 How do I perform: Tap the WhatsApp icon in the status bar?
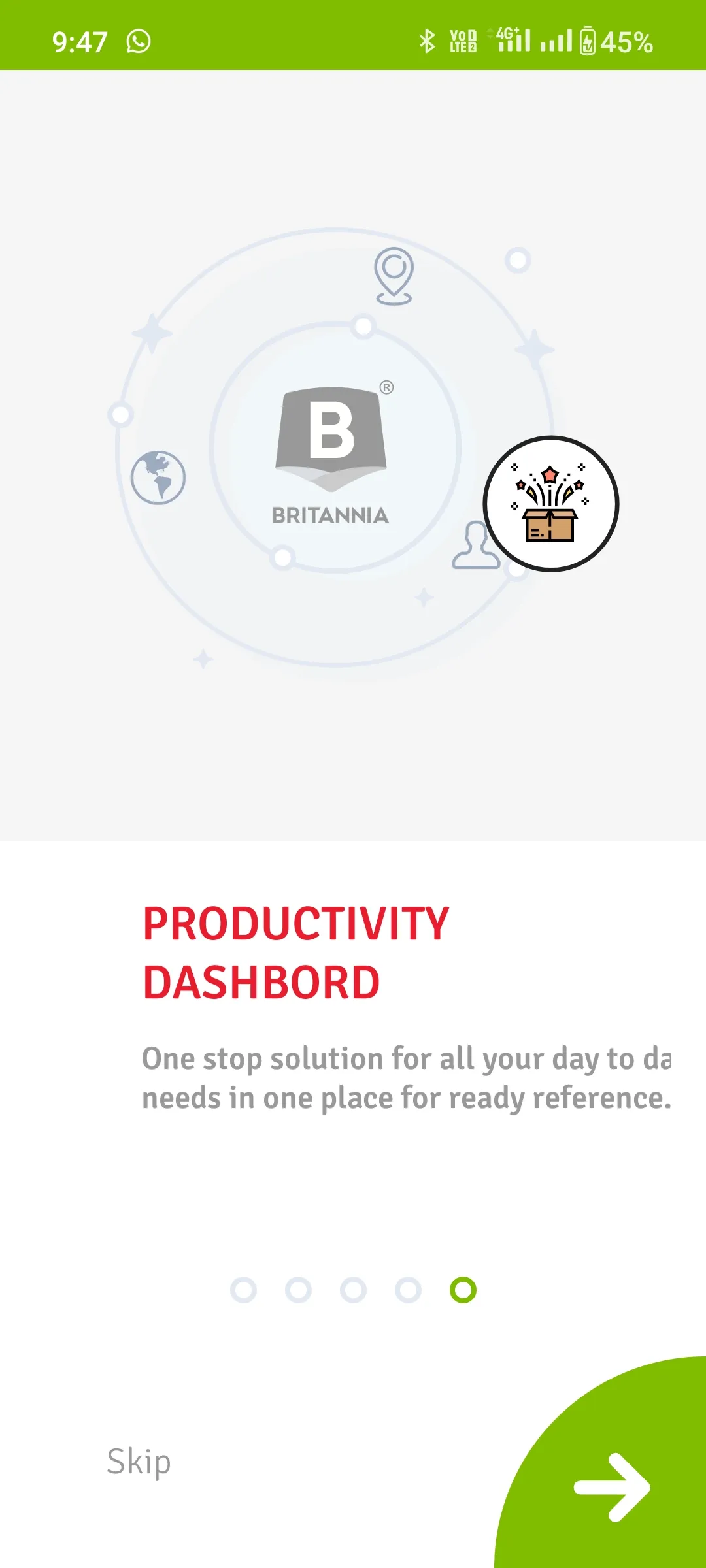tap(138, 41)
